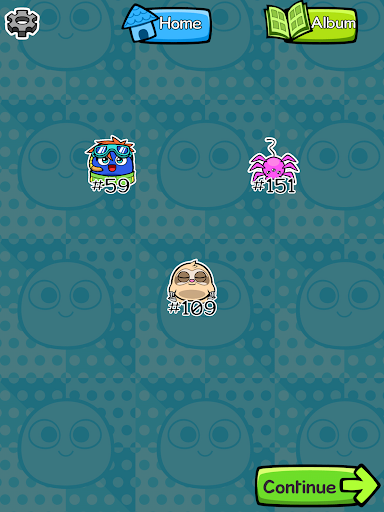Tap the Continue button
Screen dimensions: 384x512
coord(317,486)
